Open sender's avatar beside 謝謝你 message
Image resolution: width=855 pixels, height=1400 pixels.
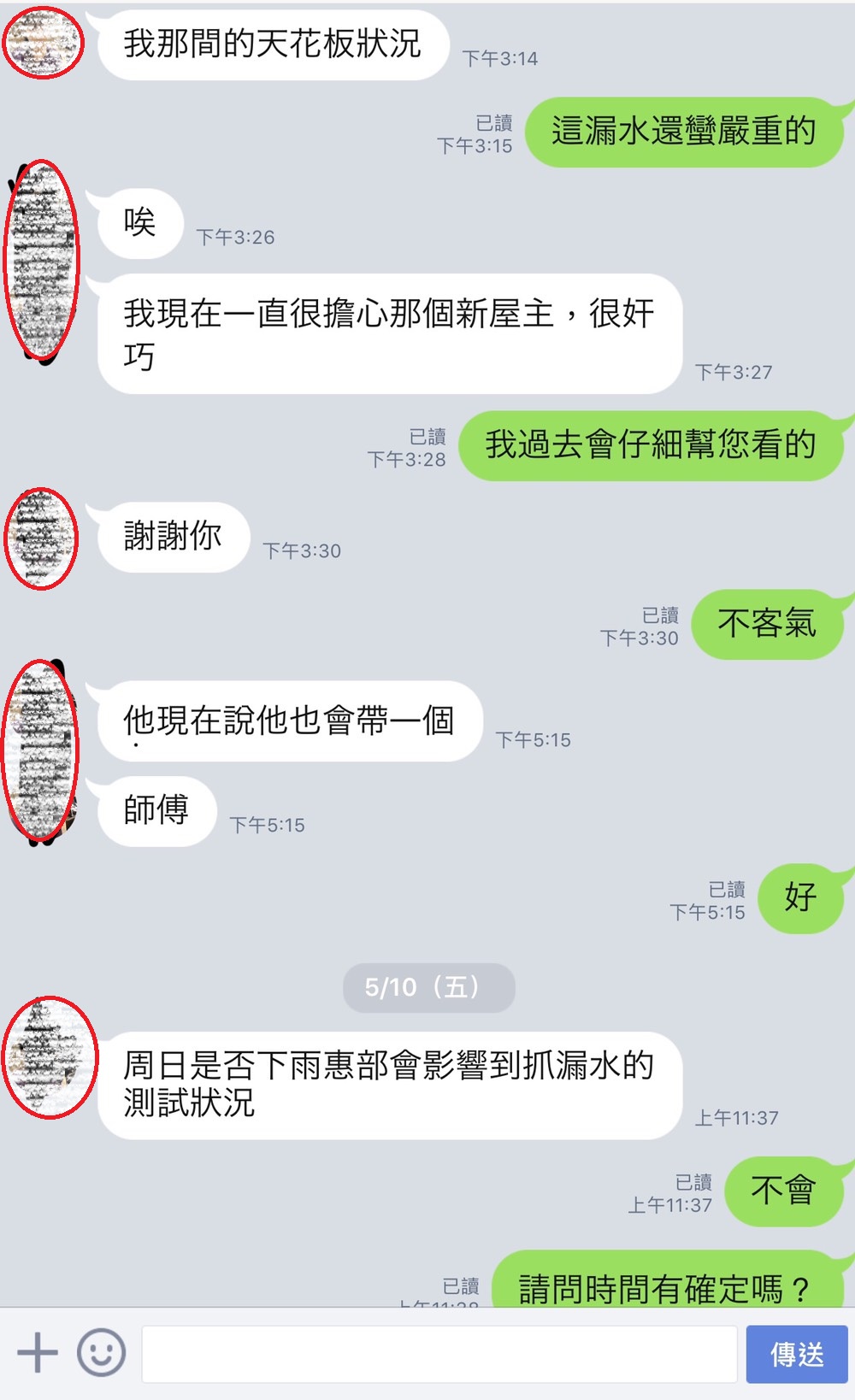(41, 538)
